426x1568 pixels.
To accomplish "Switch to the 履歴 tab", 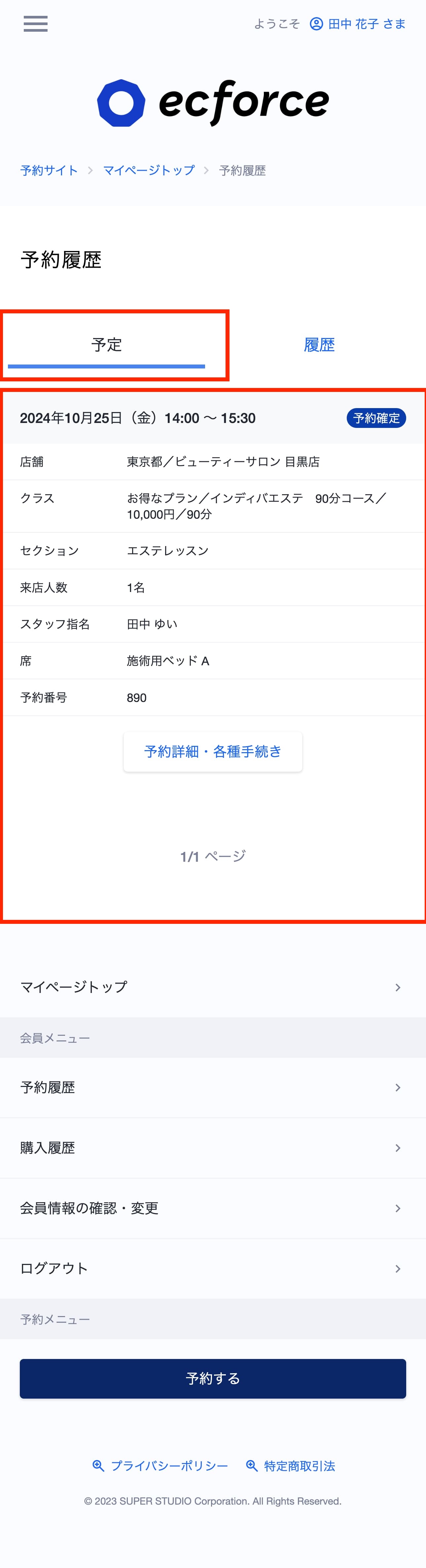I will coord(319,344).
